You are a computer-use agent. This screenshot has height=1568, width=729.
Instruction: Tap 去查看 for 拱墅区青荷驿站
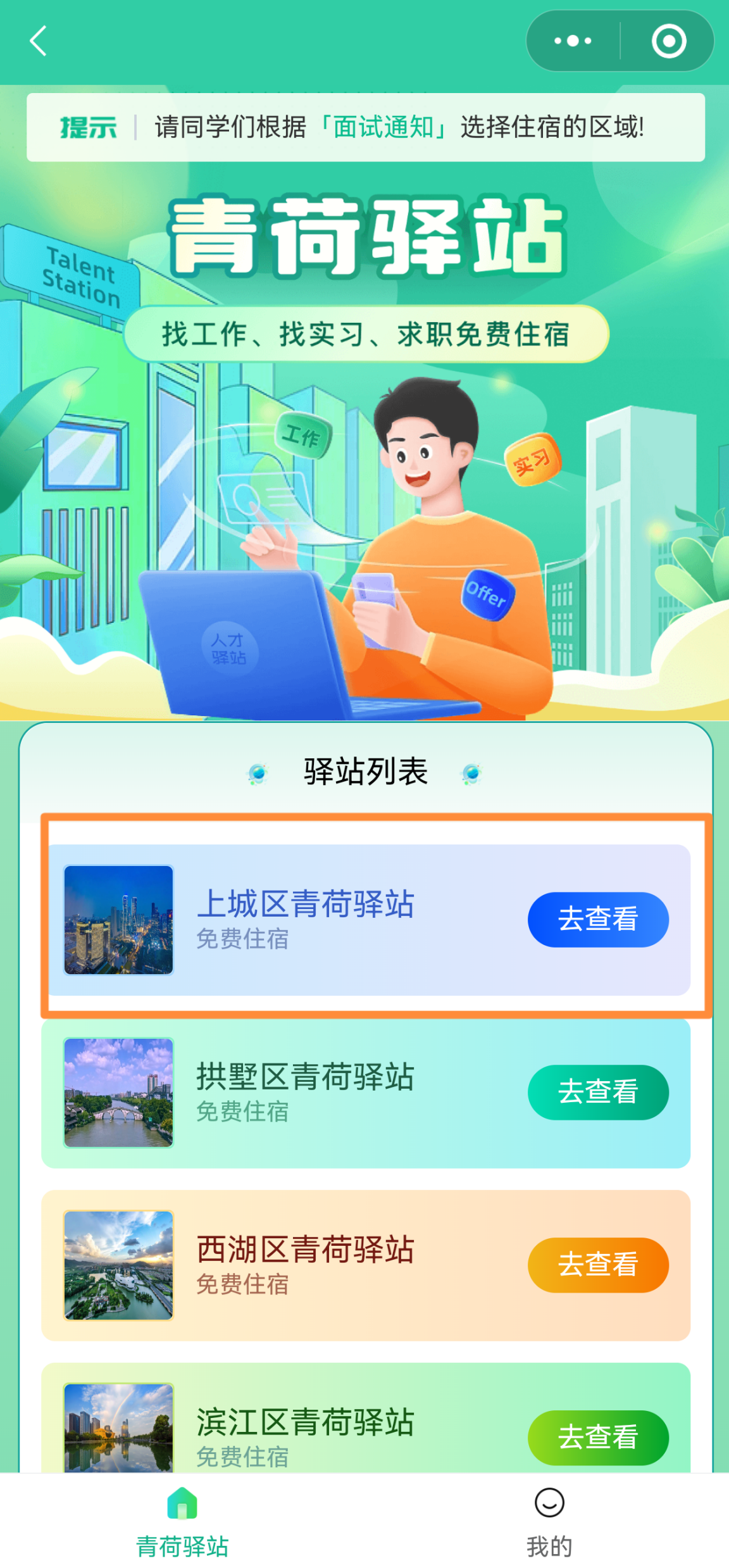pos(597,1092)
